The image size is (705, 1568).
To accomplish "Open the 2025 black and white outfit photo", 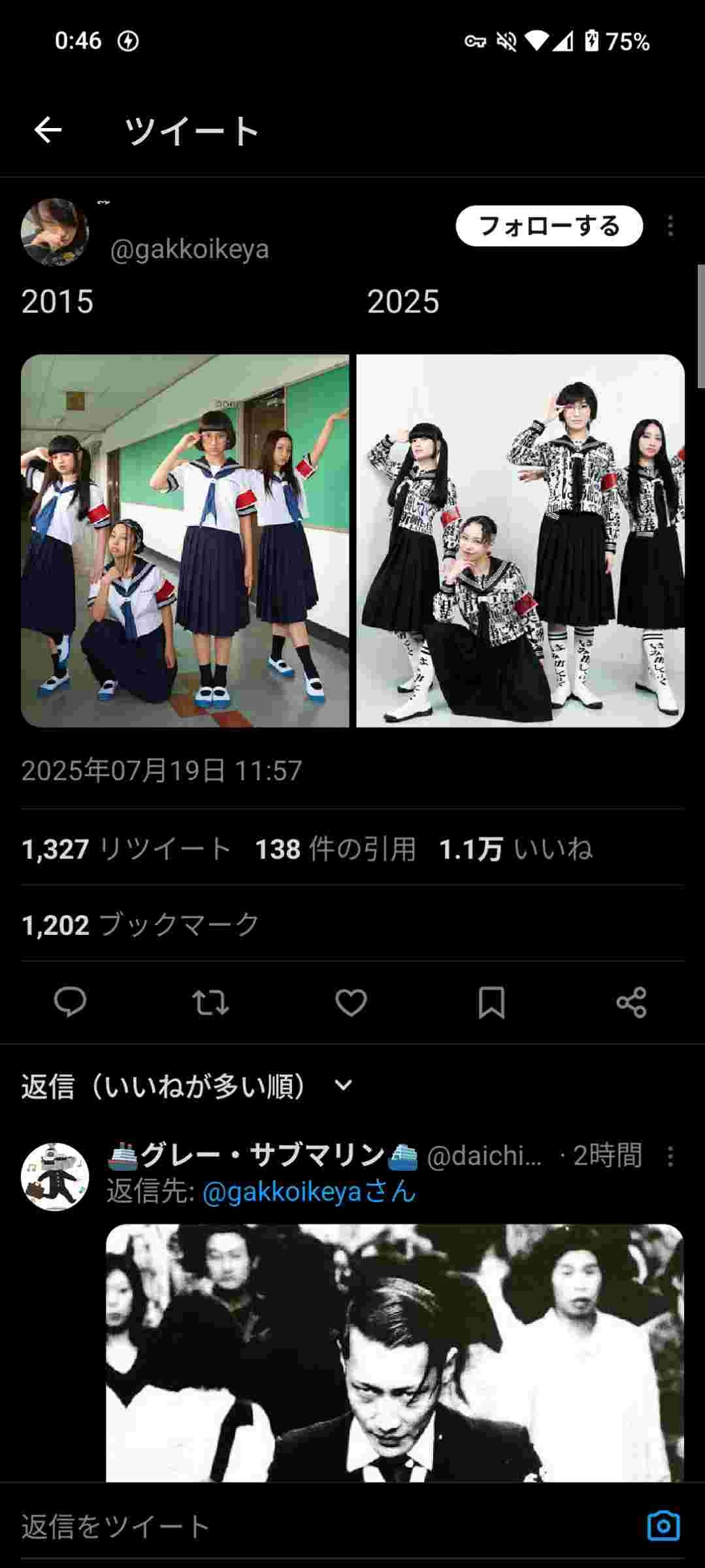I will (x=520, y=540).
